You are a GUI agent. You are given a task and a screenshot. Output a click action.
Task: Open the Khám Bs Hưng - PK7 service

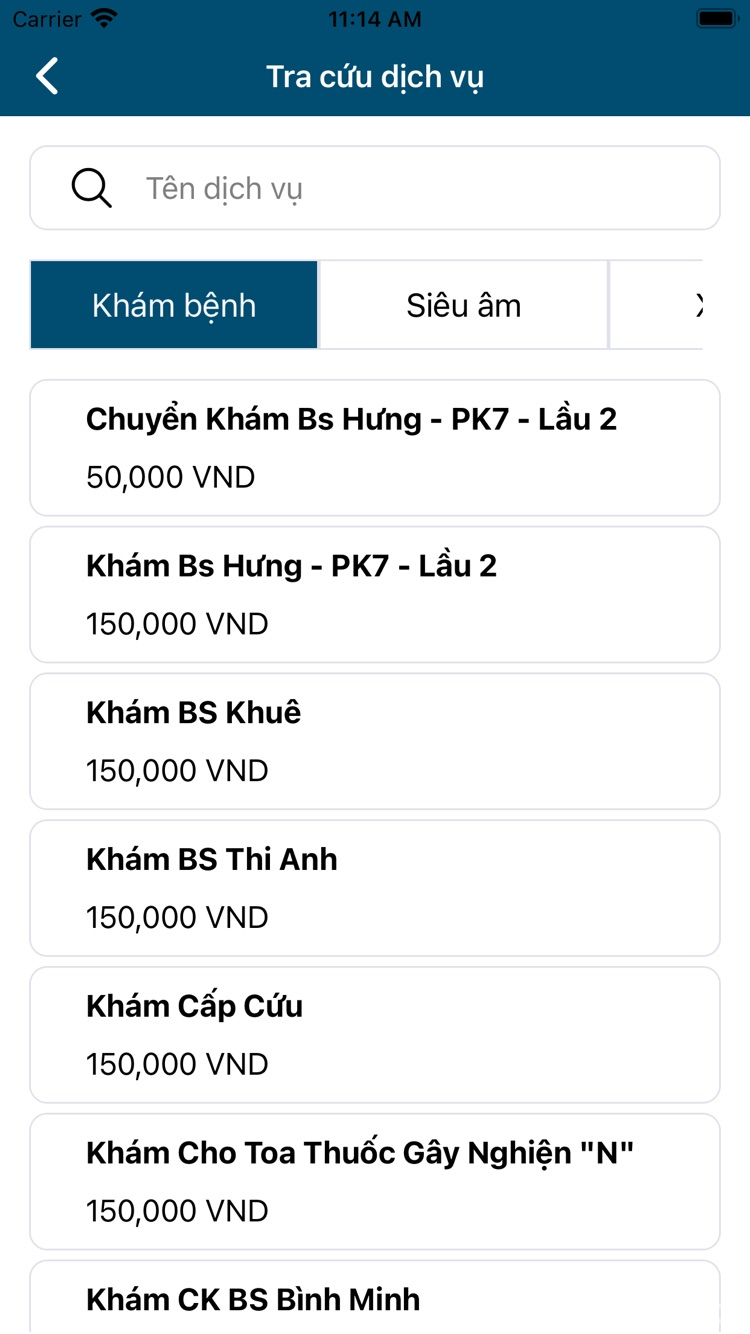[374, 593]
